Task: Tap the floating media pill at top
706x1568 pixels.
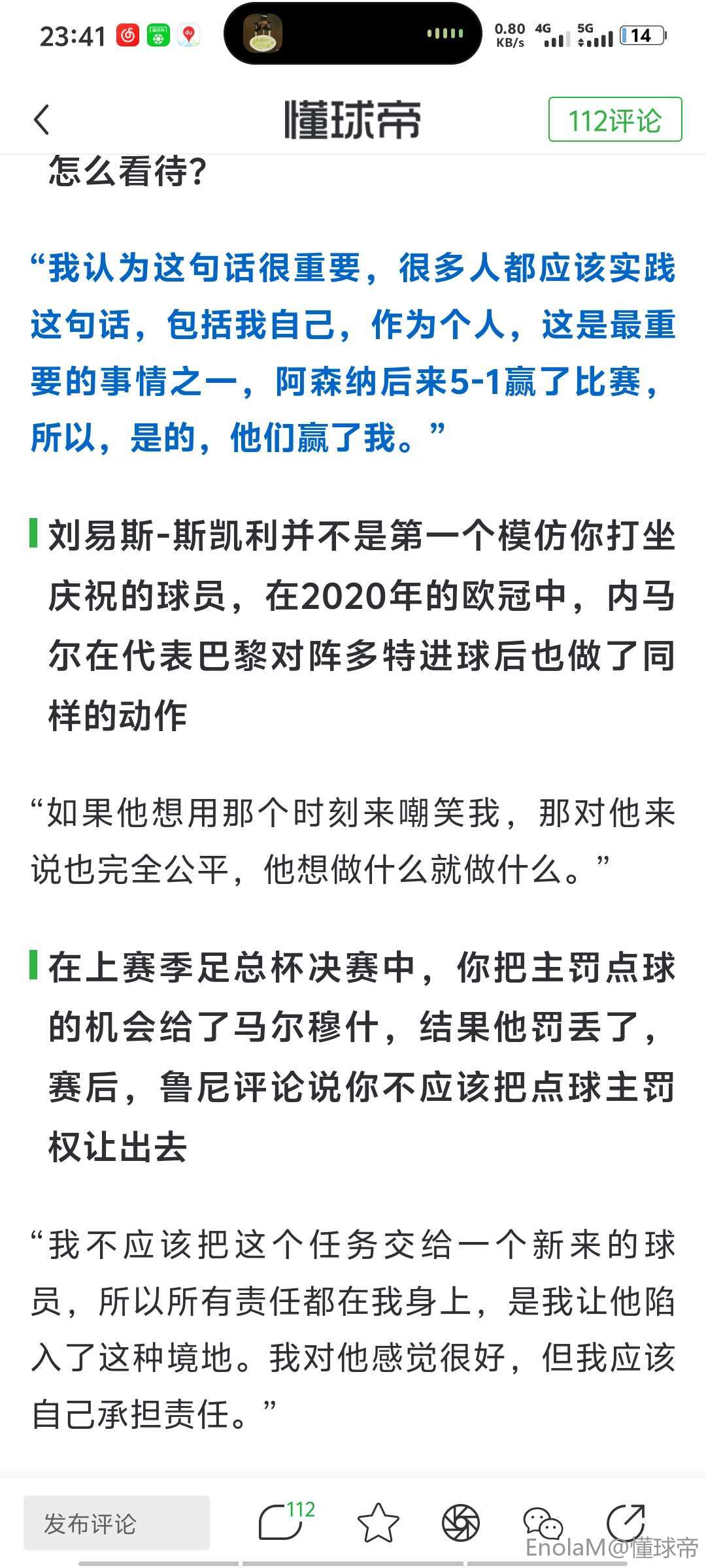Action: tap(352, 34)
